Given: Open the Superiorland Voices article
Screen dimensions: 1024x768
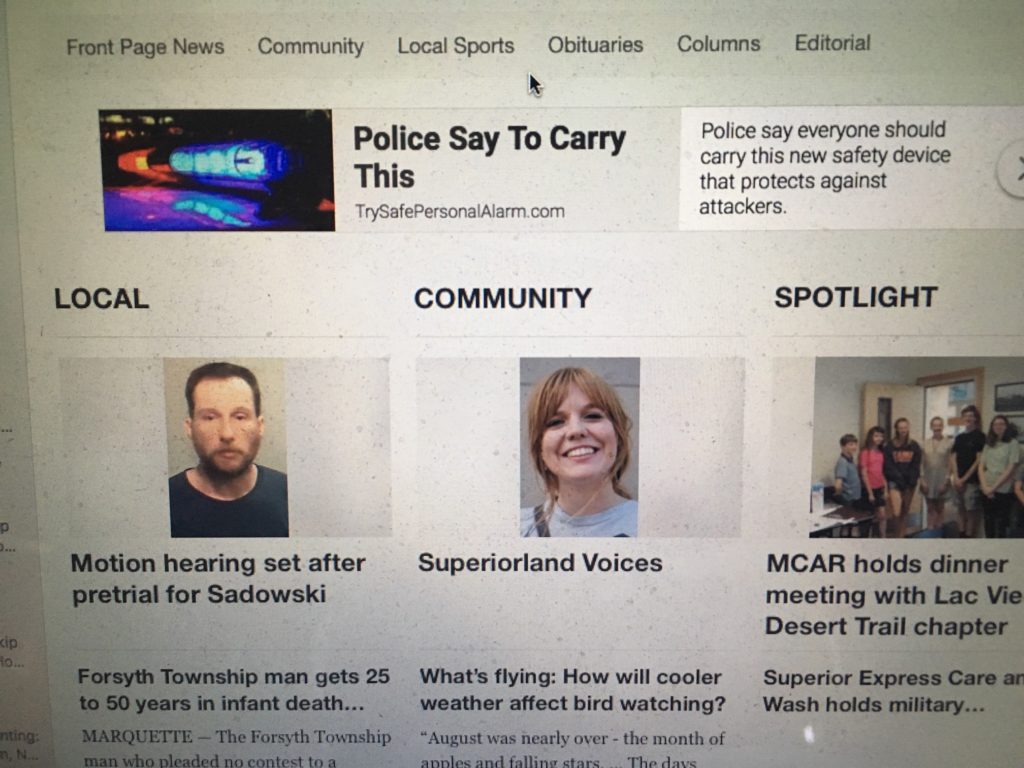Looking at the screenshot, I should pos(540,563).
